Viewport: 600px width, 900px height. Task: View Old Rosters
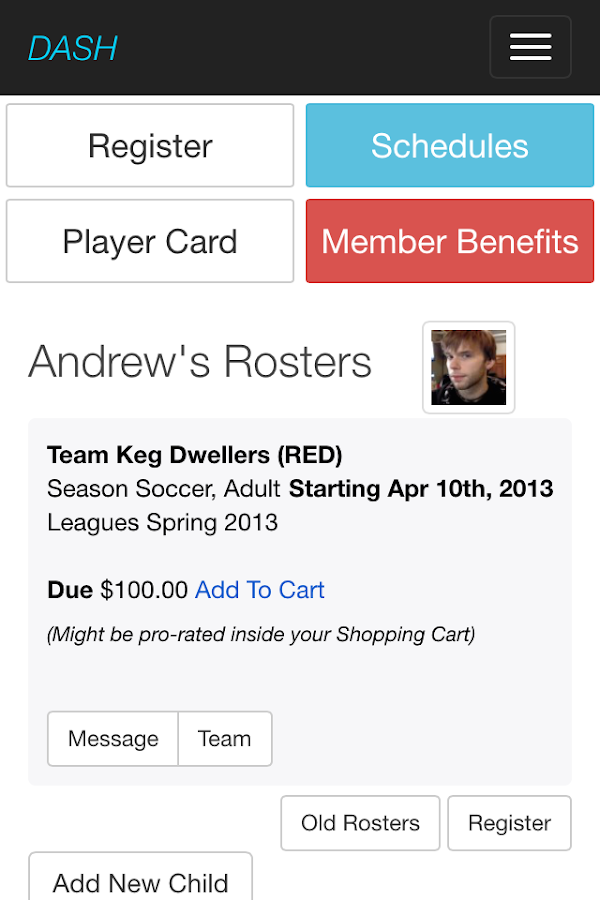360,823
